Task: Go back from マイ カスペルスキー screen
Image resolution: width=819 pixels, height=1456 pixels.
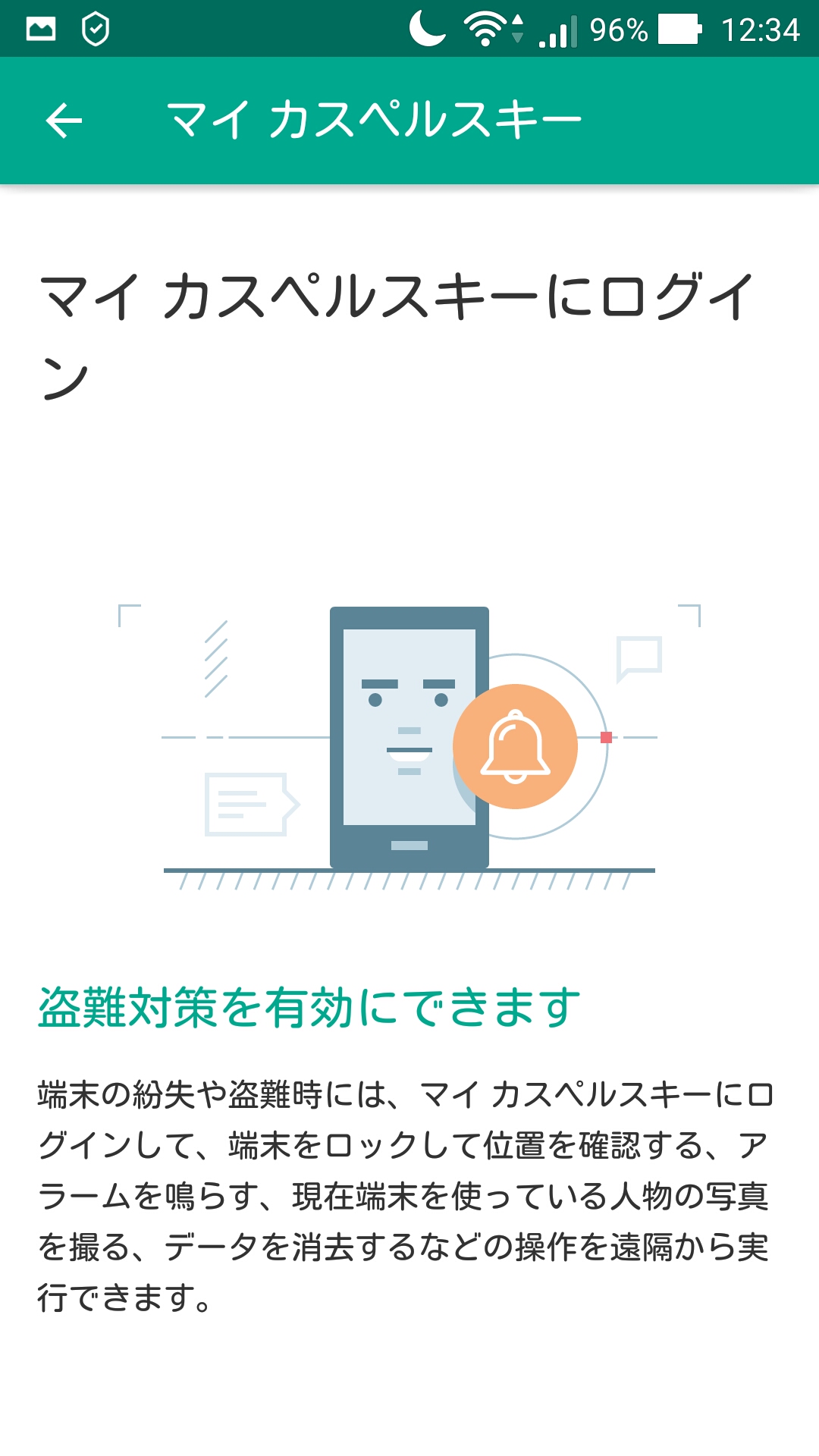Action: point(64,121)
